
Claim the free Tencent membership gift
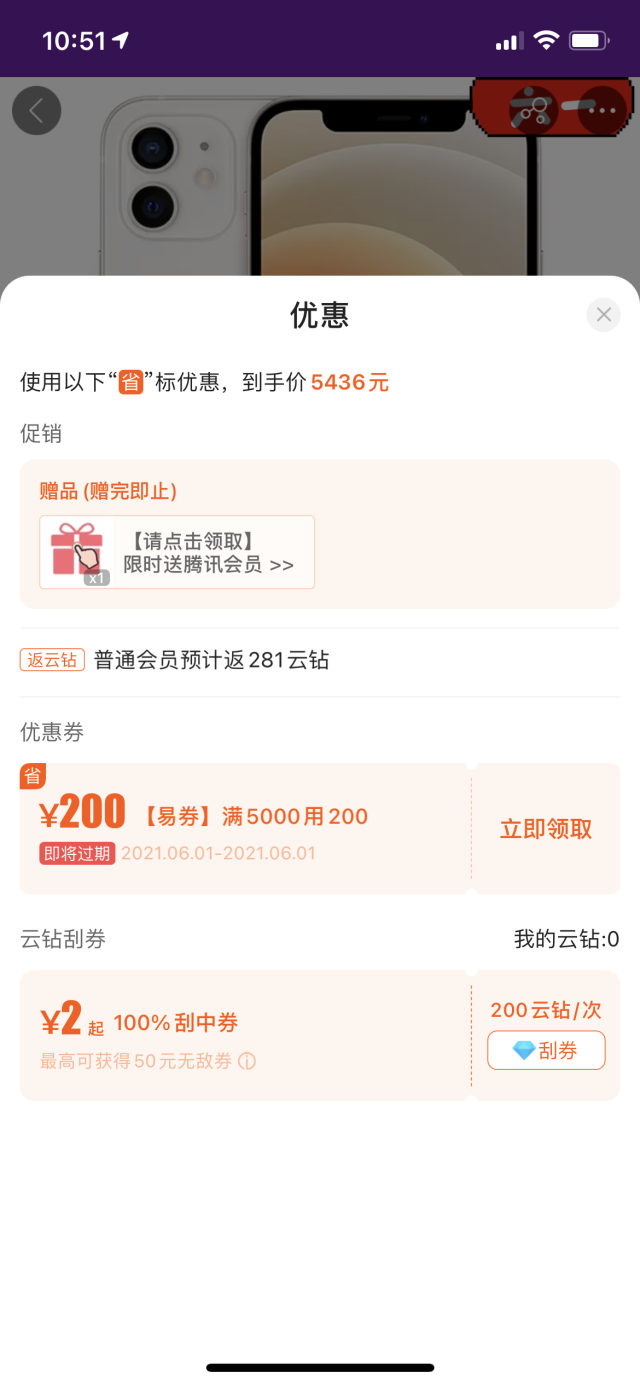tap(177, 552)
